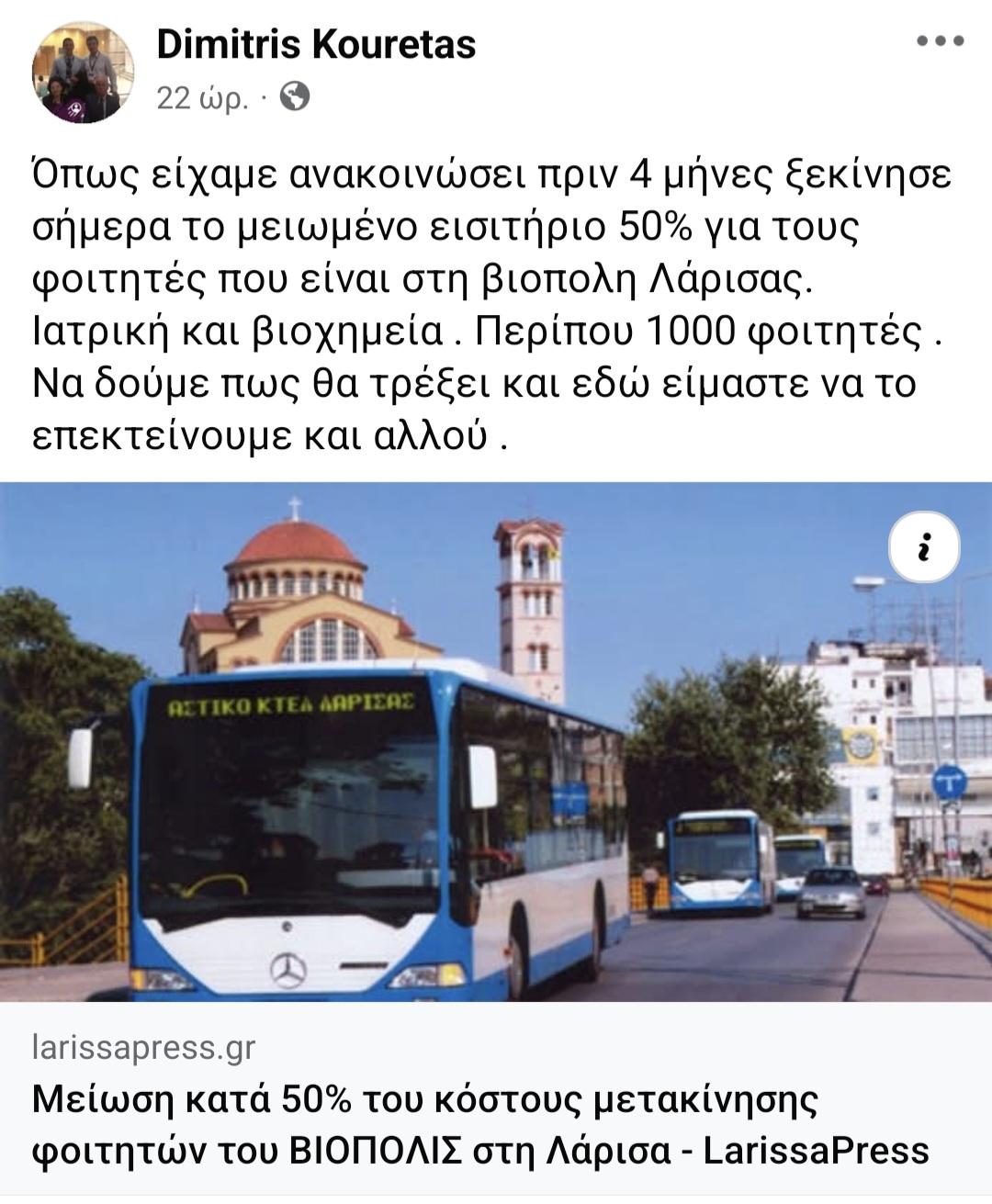
Task: View the post's public audience globe
Action: coord(294,96)
